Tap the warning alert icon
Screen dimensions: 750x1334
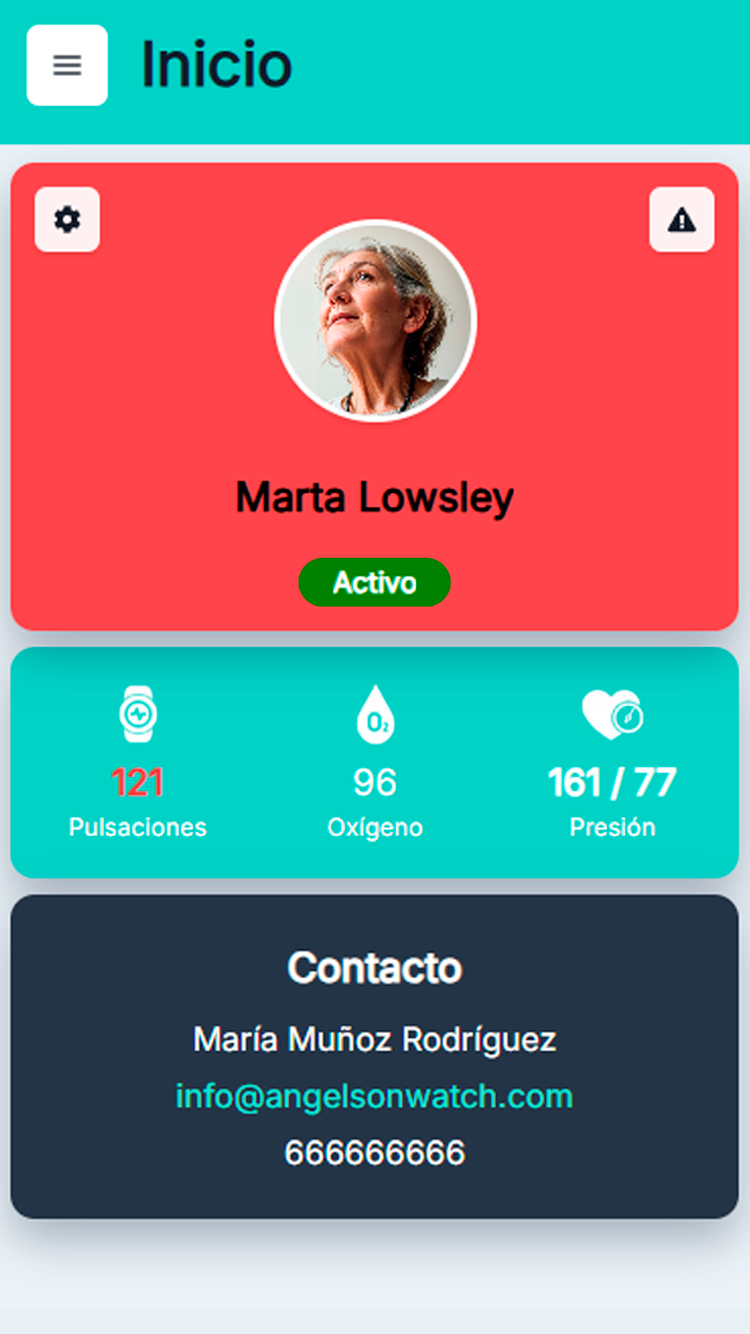(x=681, y=219)
